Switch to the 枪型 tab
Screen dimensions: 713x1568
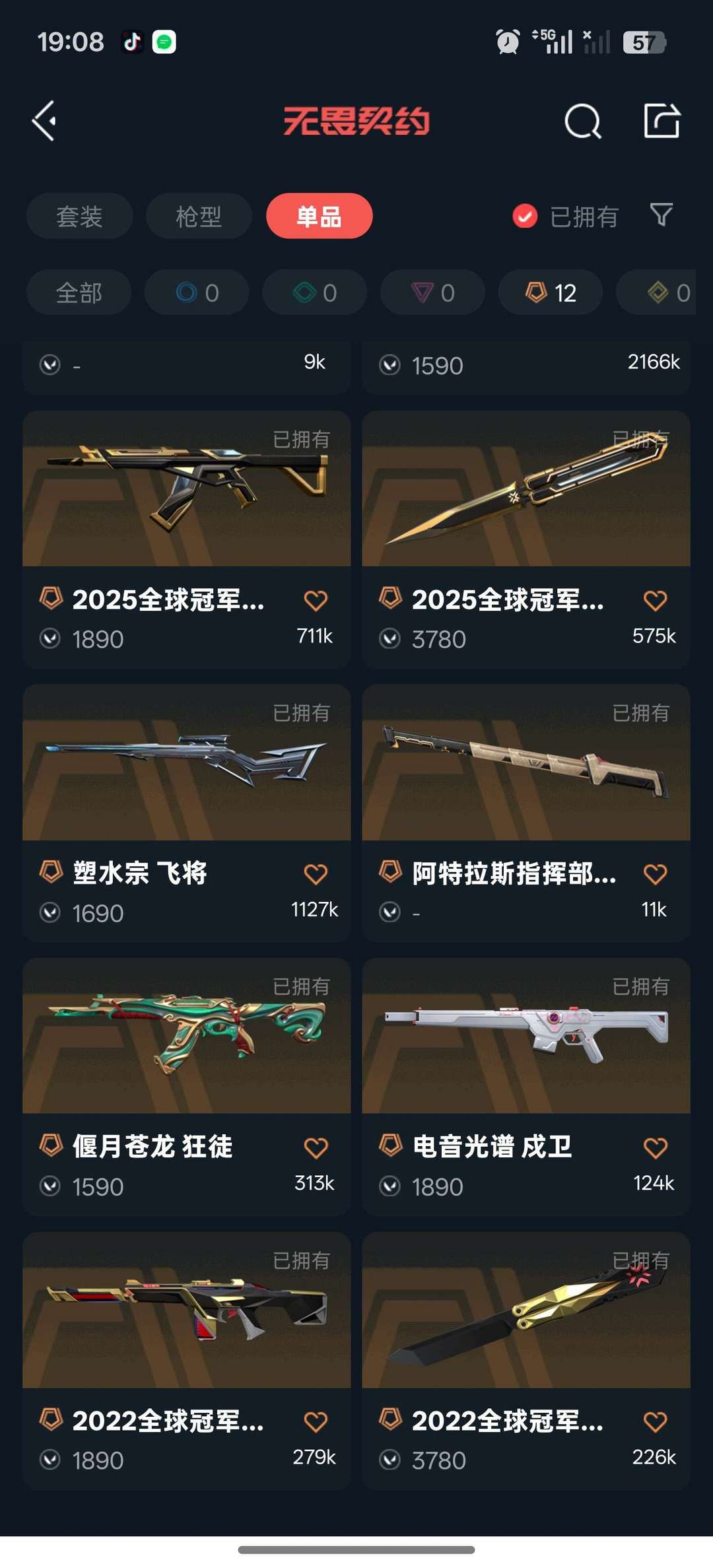point(199,216)
